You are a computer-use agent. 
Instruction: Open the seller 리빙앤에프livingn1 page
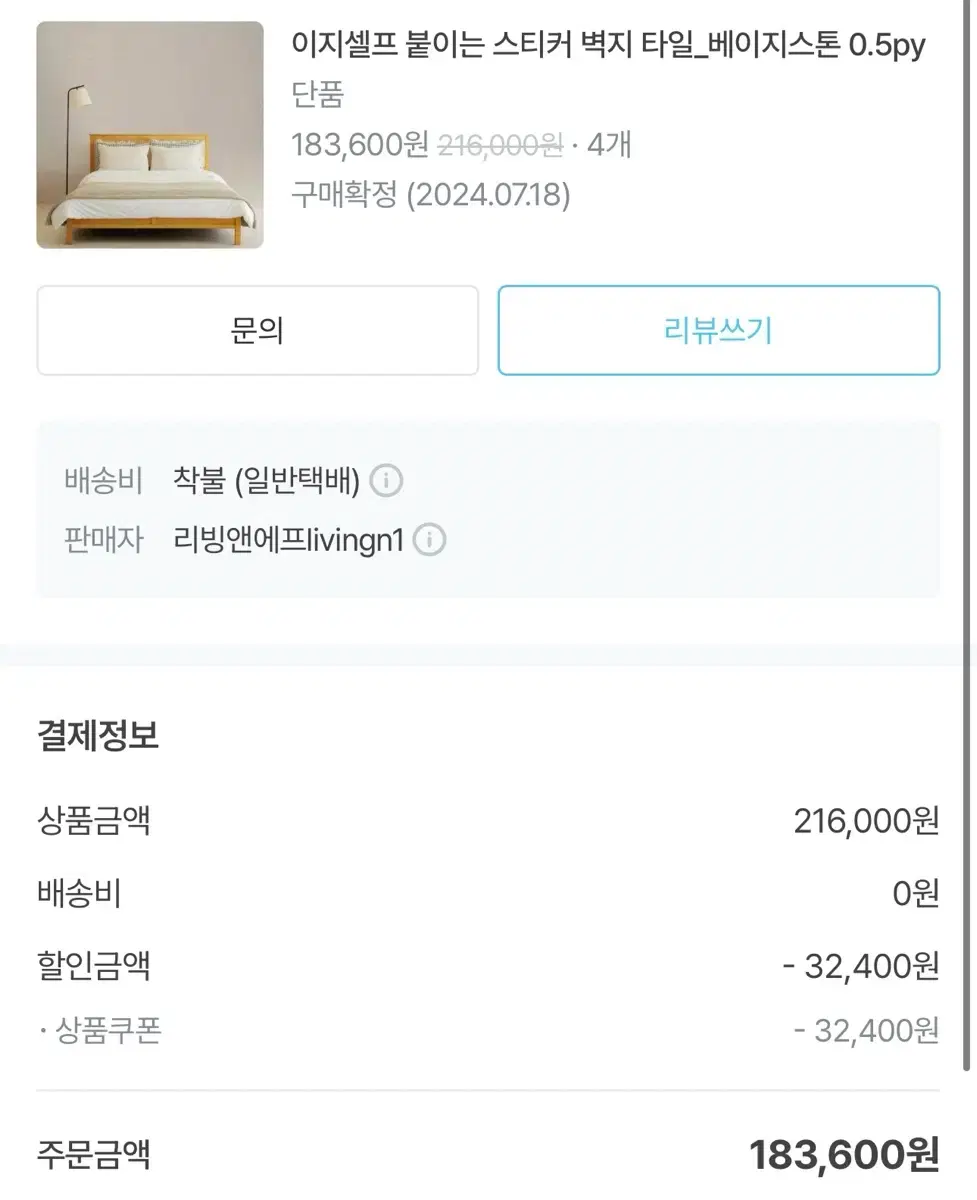coord(288,539)
